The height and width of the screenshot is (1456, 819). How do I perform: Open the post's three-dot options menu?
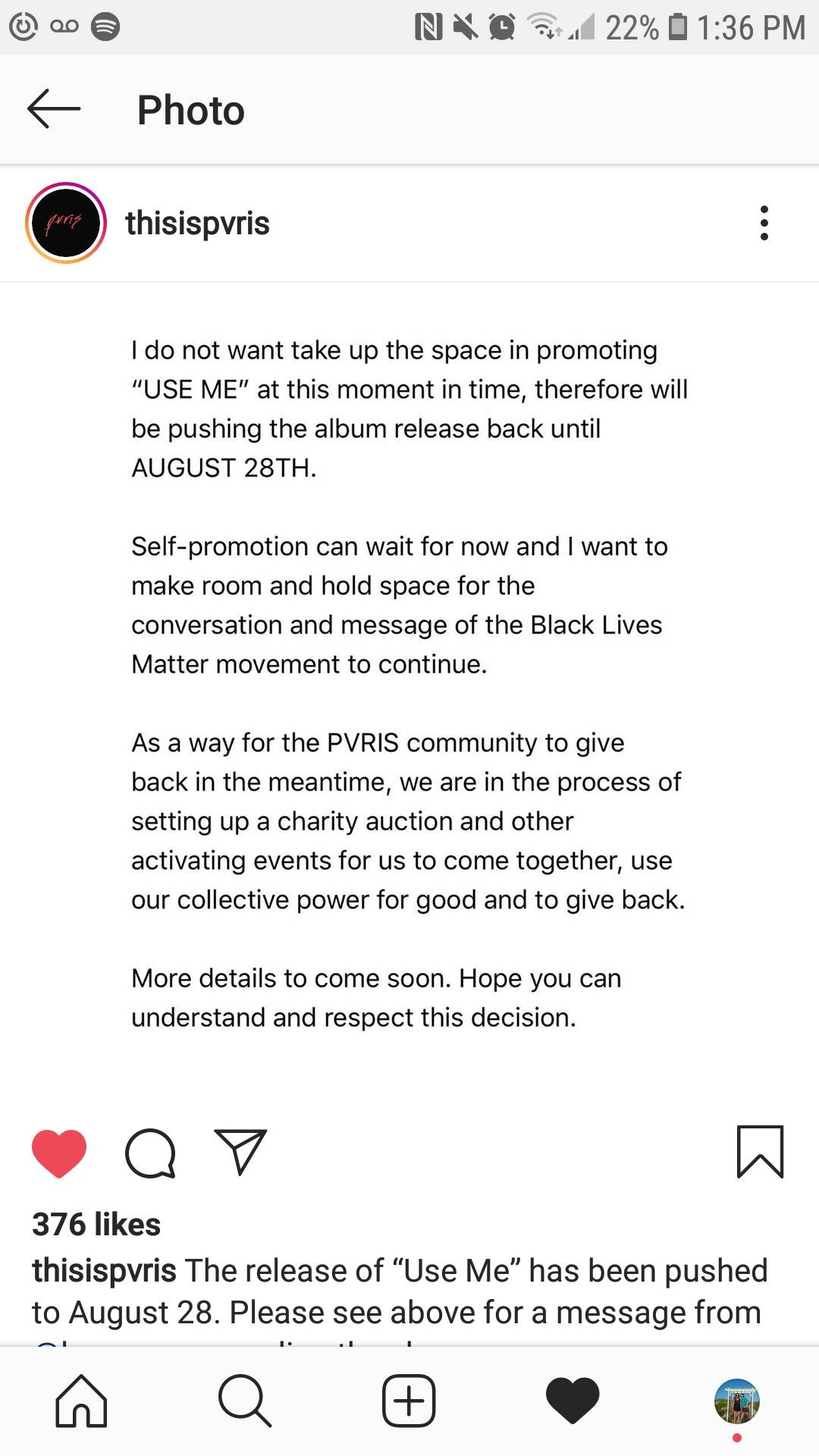coord(764,223)
